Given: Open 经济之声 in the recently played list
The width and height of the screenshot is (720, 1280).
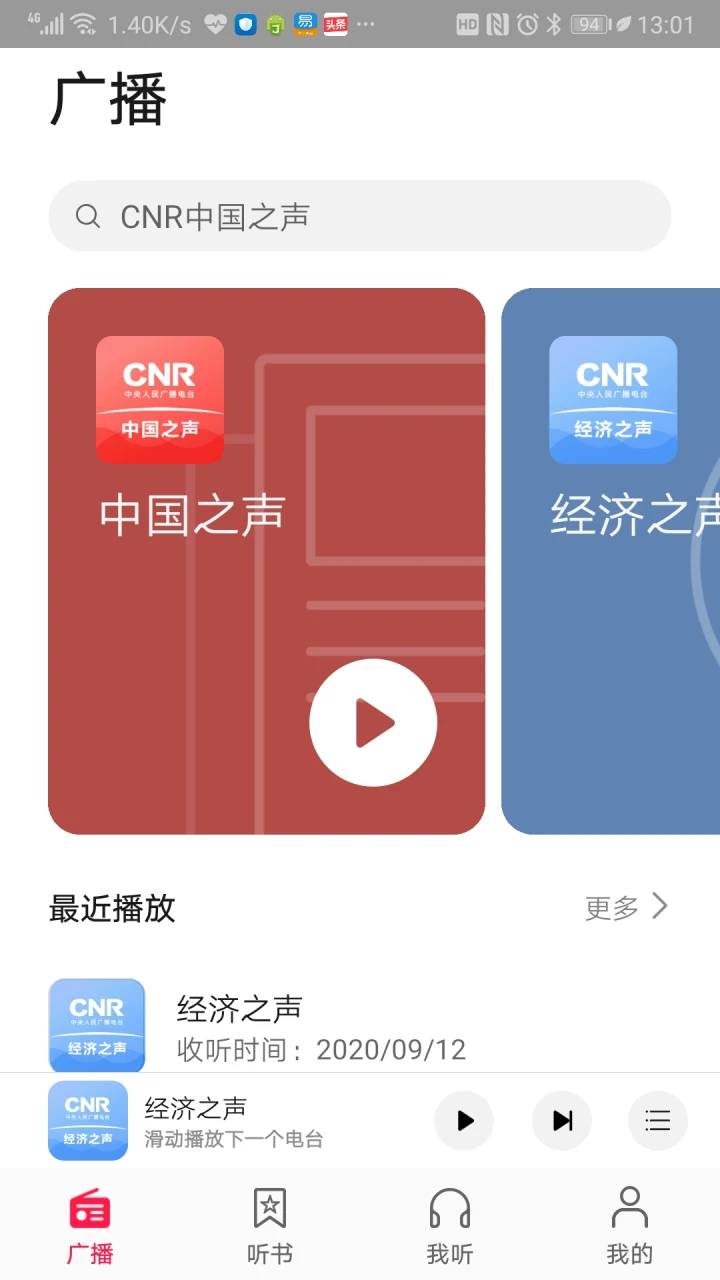Looking at the screenshot, I should click(360, 1026).
